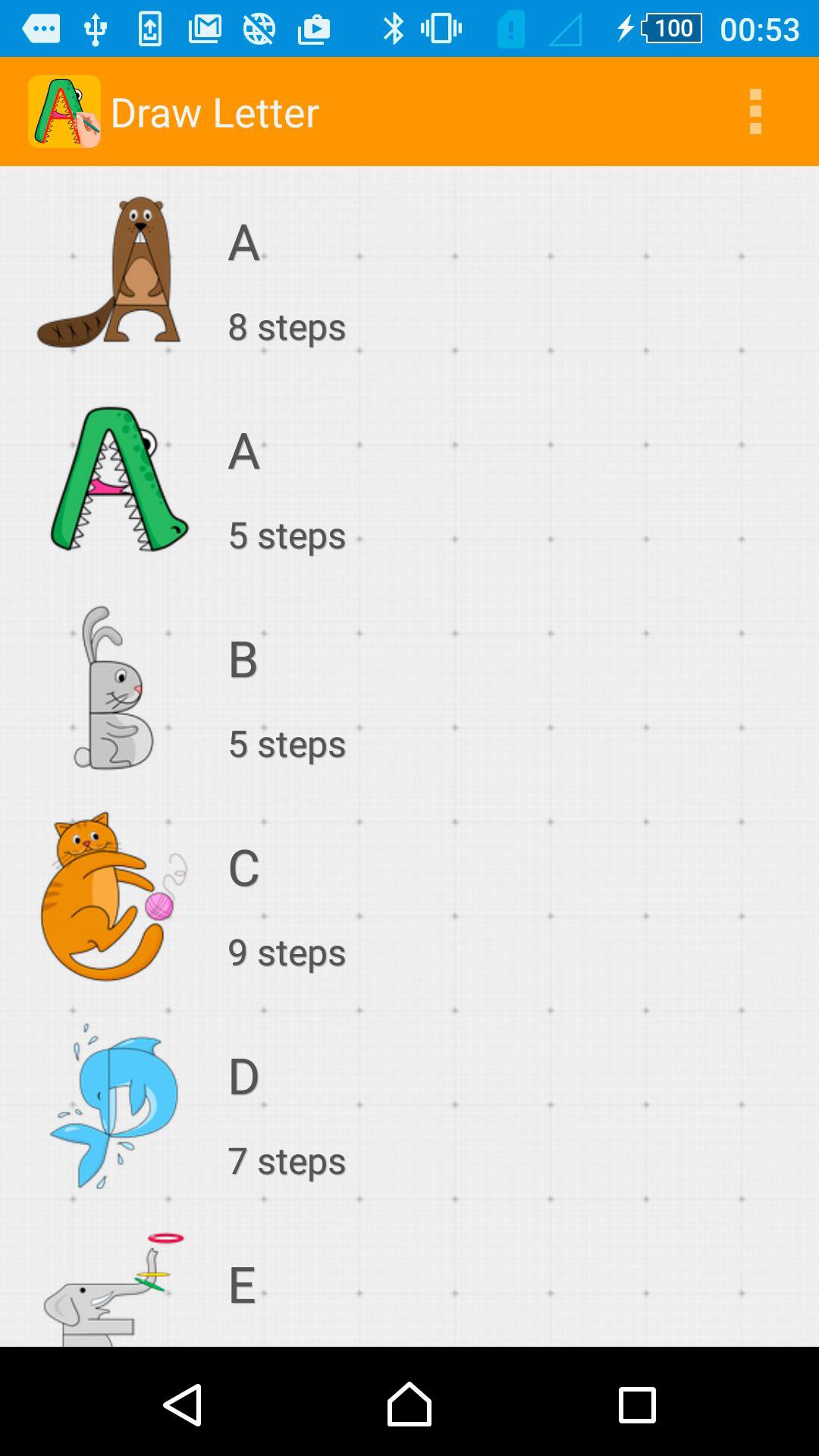Image resolution: width=819 pixels, height=1456 pixels.
Task: Open the letter A tutorial with 8 steps
Action: pyautogui.click(x=286, y=326)
